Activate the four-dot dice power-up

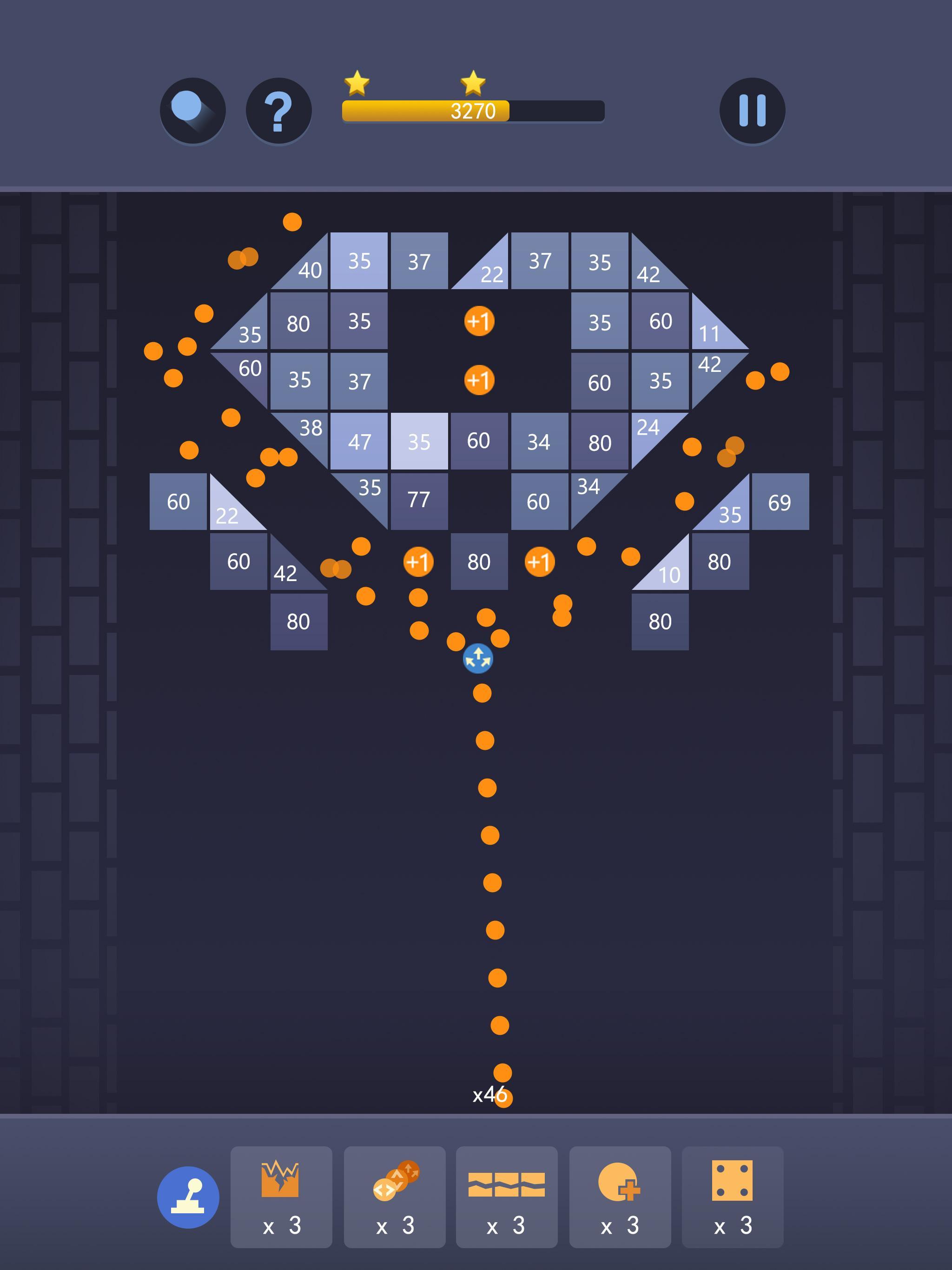(732, 1197)
